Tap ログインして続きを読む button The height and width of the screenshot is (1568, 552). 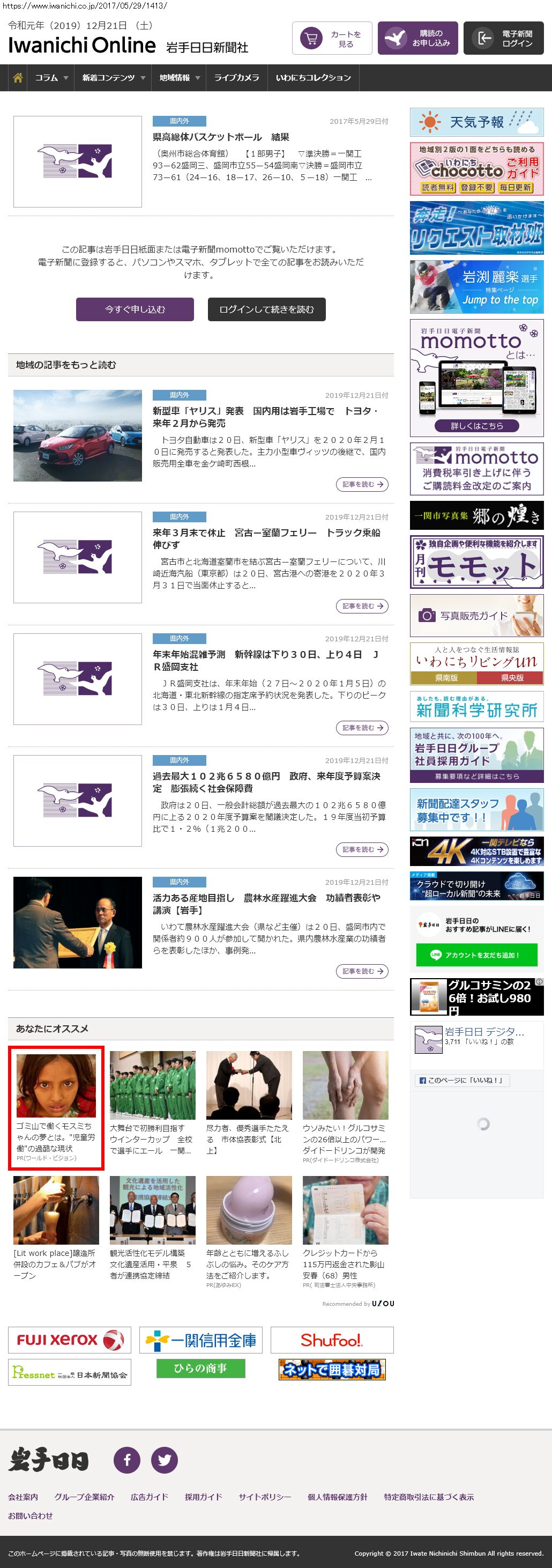point(266,309)
